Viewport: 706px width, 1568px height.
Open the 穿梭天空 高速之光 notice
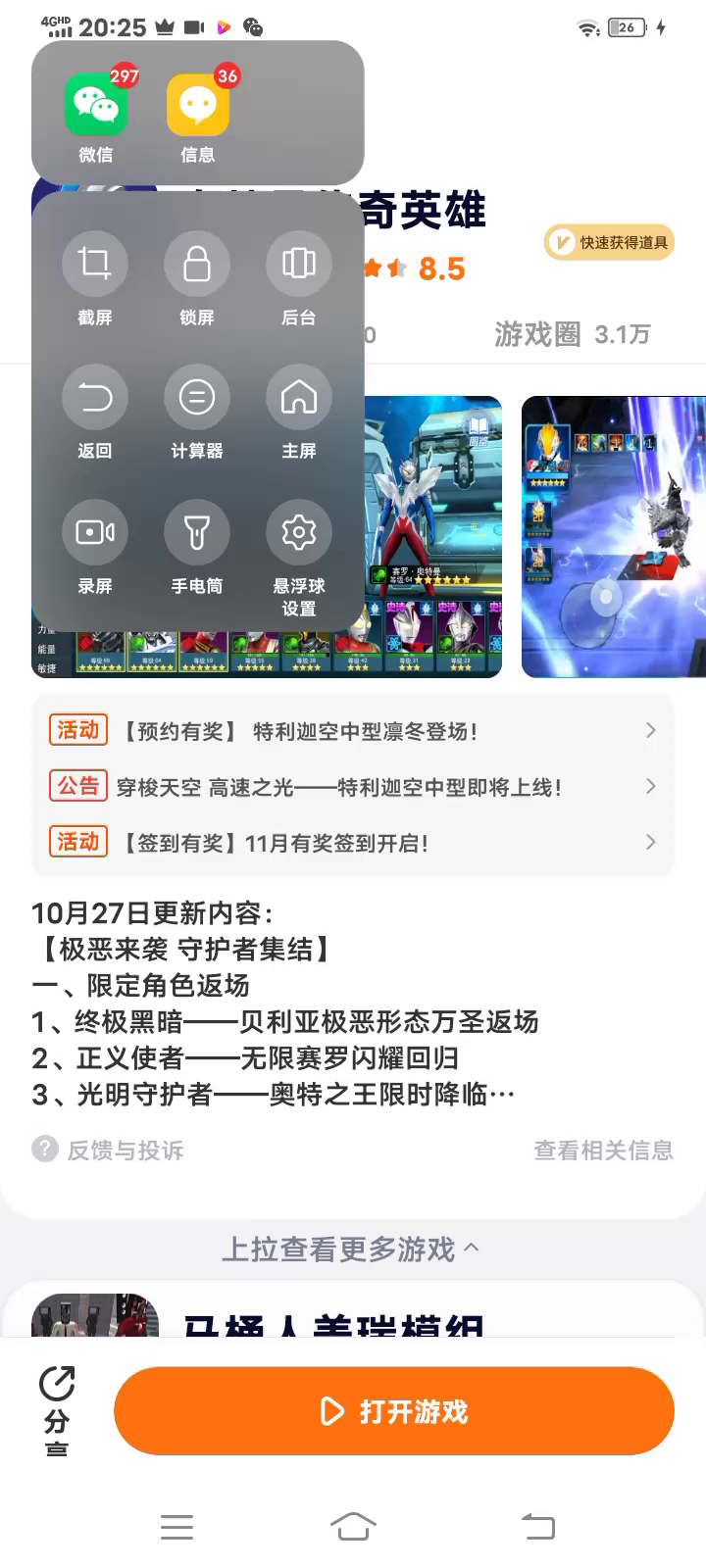[x=353, y=787]
